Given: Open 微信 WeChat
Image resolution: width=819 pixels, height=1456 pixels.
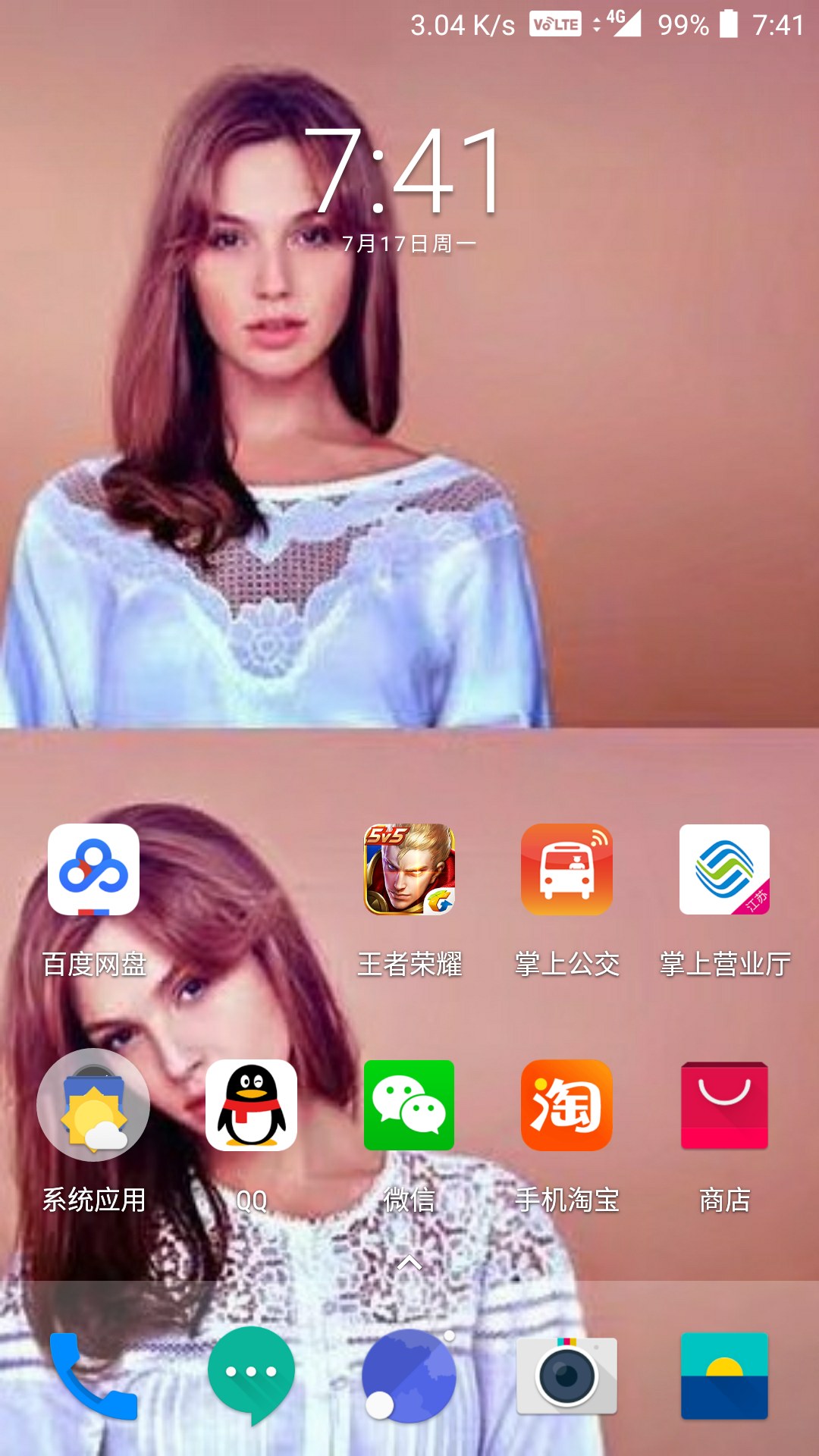Looking at the screenshot, I should tap(409, 1105).
